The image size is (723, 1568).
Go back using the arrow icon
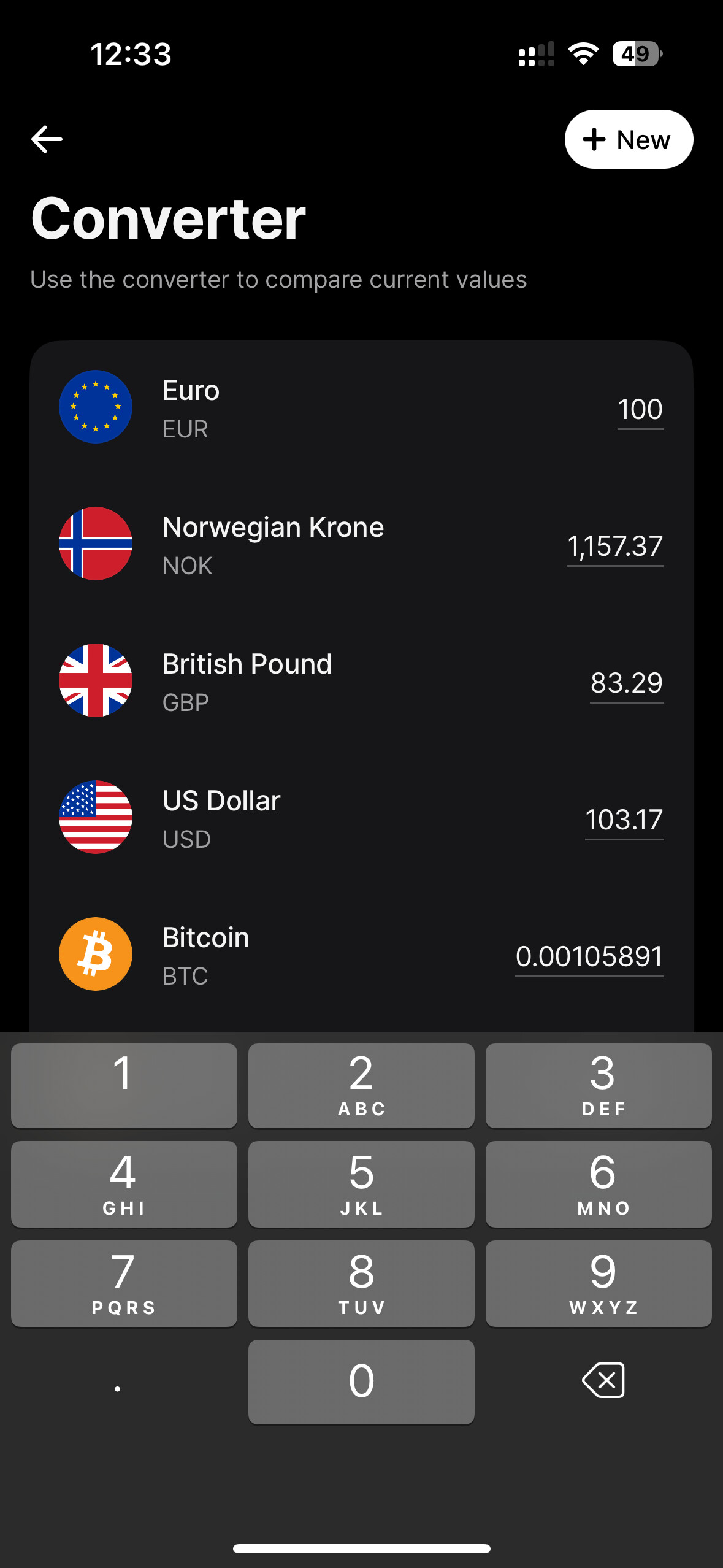point(47,139)
